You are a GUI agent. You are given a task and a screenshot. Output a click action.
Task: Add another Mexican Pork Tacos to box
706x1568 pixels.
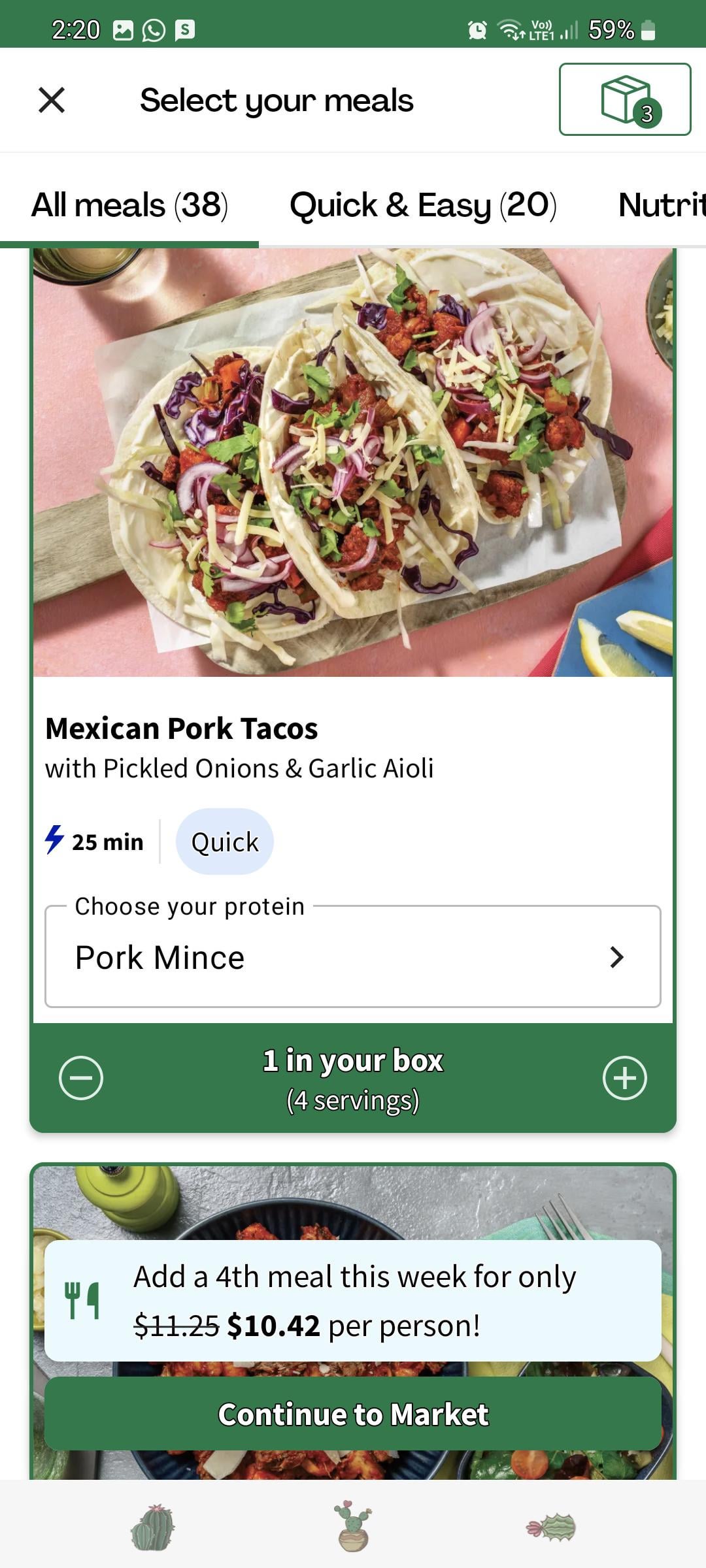[624, 1077]
